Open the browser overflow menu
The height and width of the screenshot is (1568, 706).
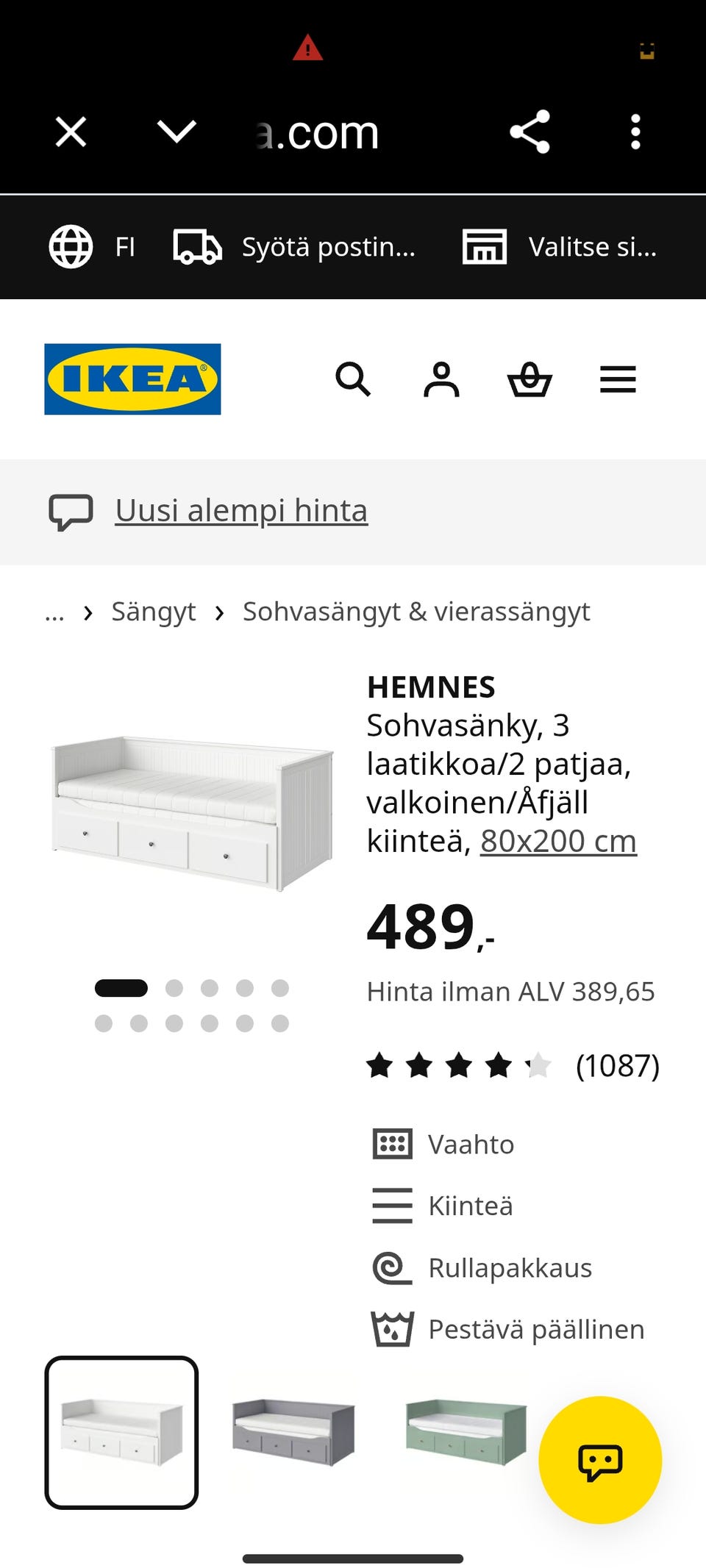pos(635,132)
